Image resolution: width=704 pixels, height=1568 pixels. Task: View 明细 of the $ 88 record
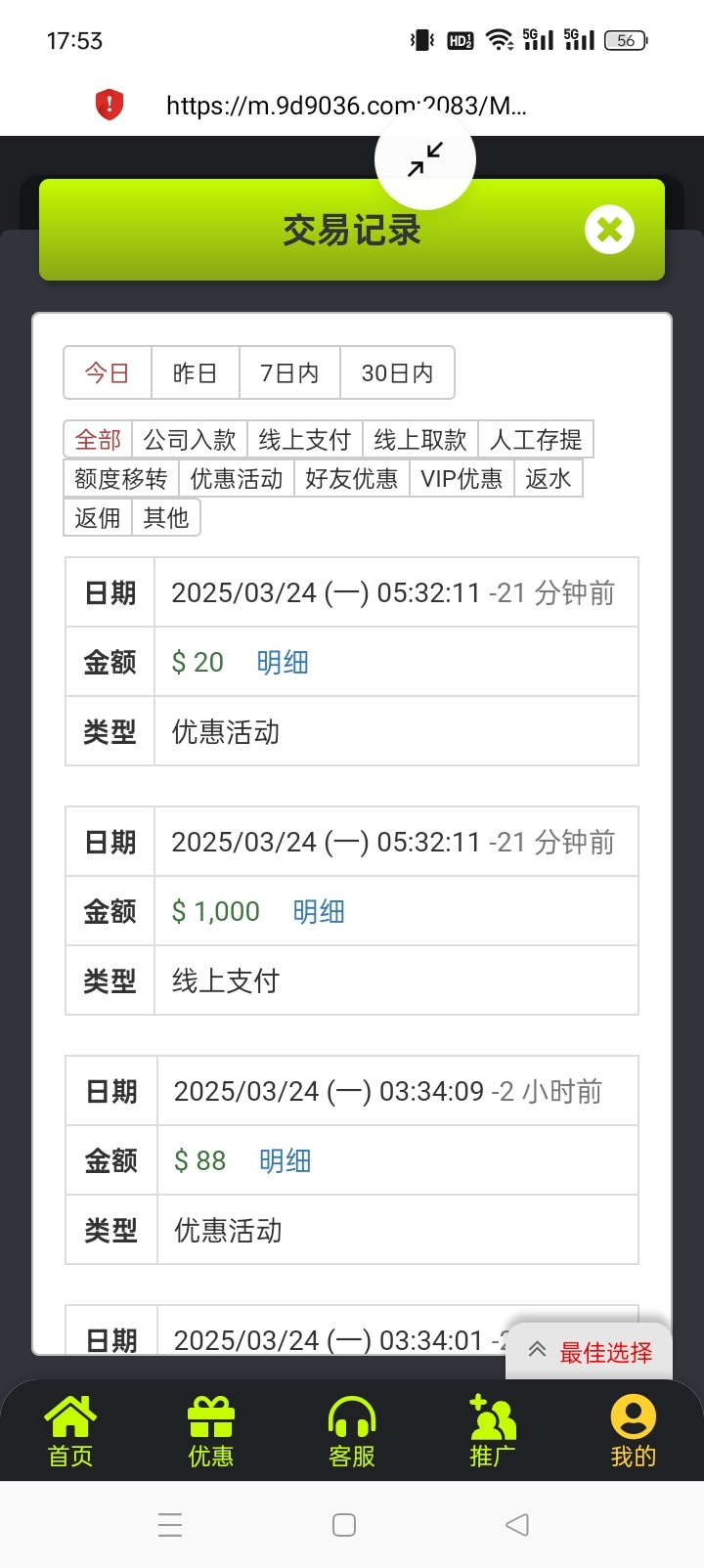click(x=285, y=1161)
